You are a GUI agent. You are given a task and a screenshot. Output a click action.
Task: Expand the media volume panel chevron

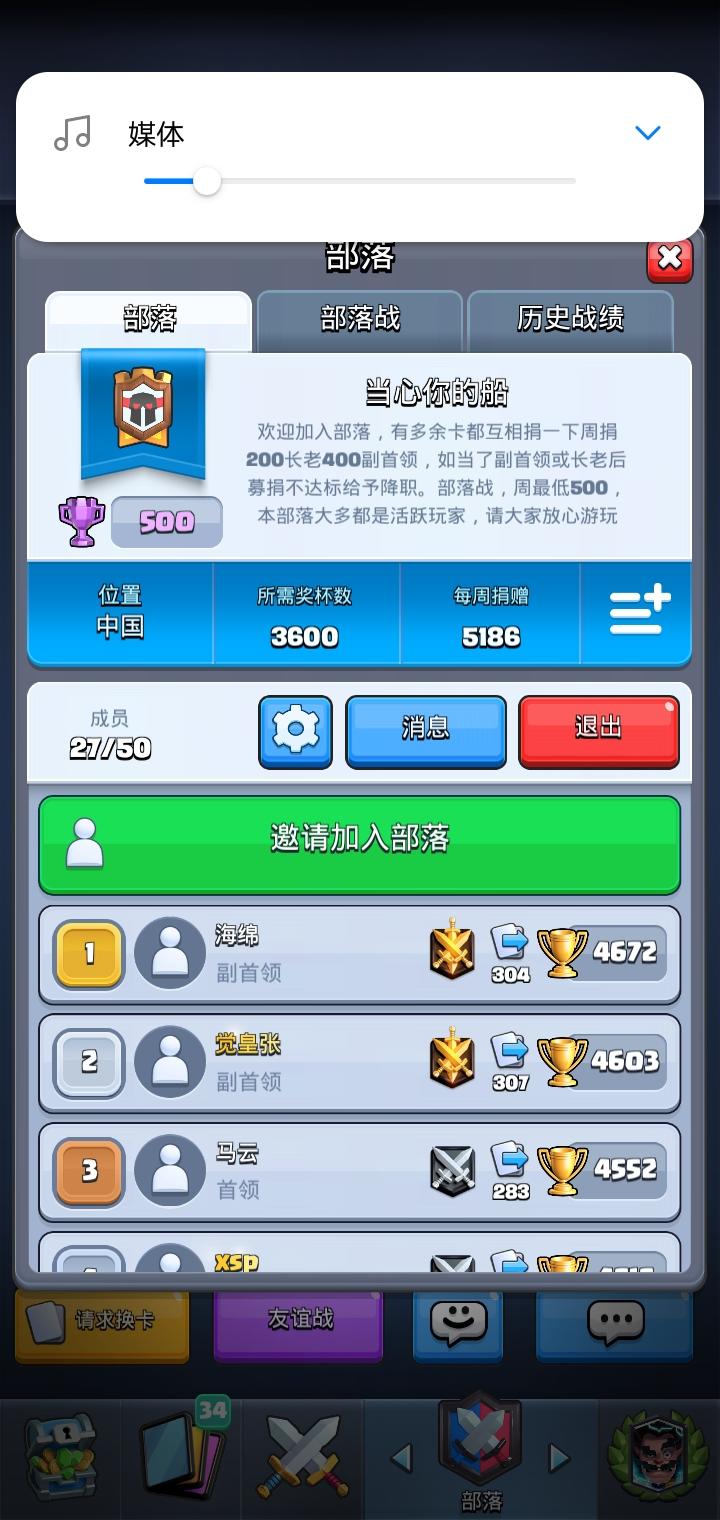(x=648, y=133)
